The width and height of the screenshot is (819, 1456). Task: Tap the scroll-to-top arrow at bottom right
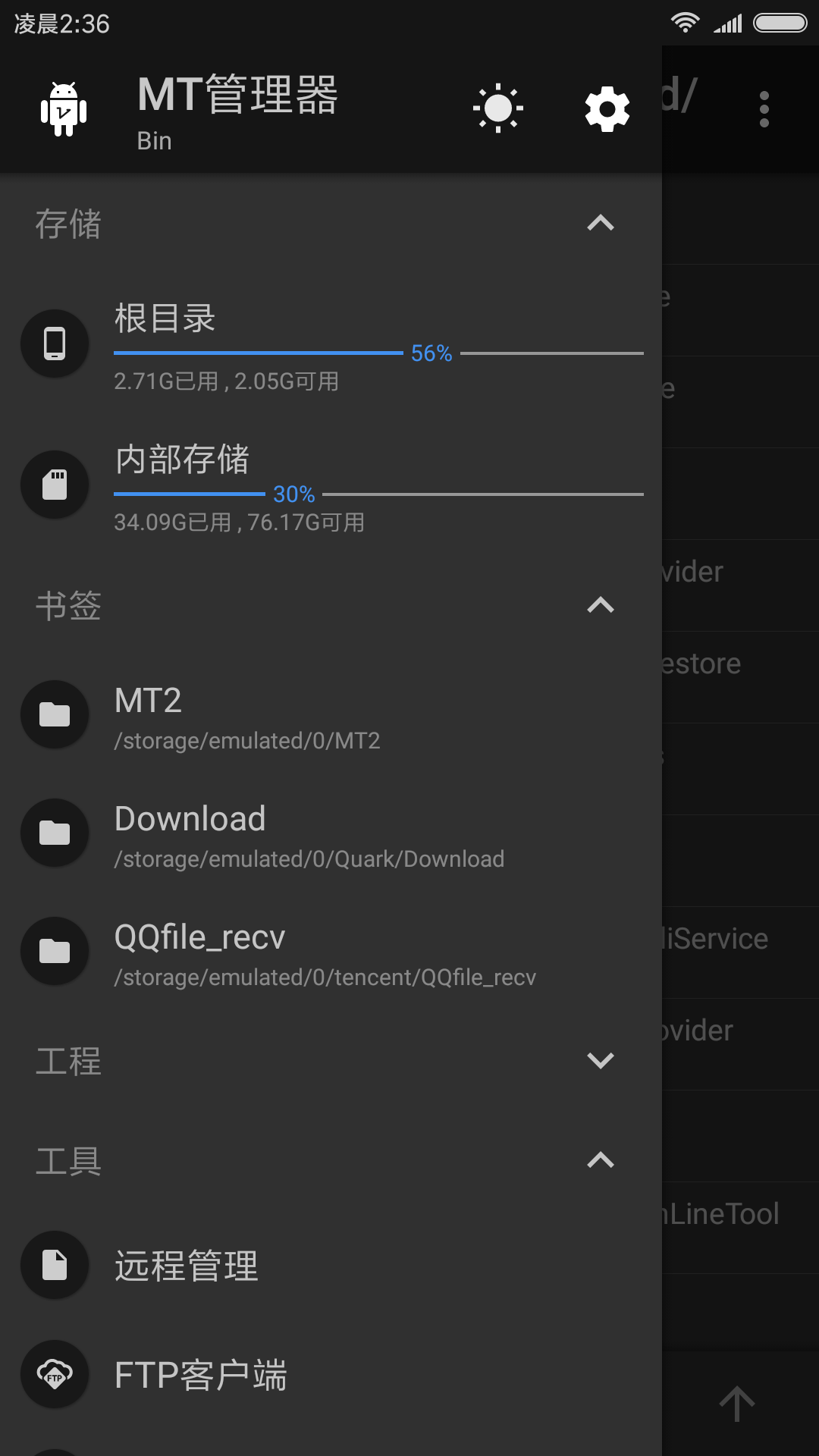coord(736,1404)
